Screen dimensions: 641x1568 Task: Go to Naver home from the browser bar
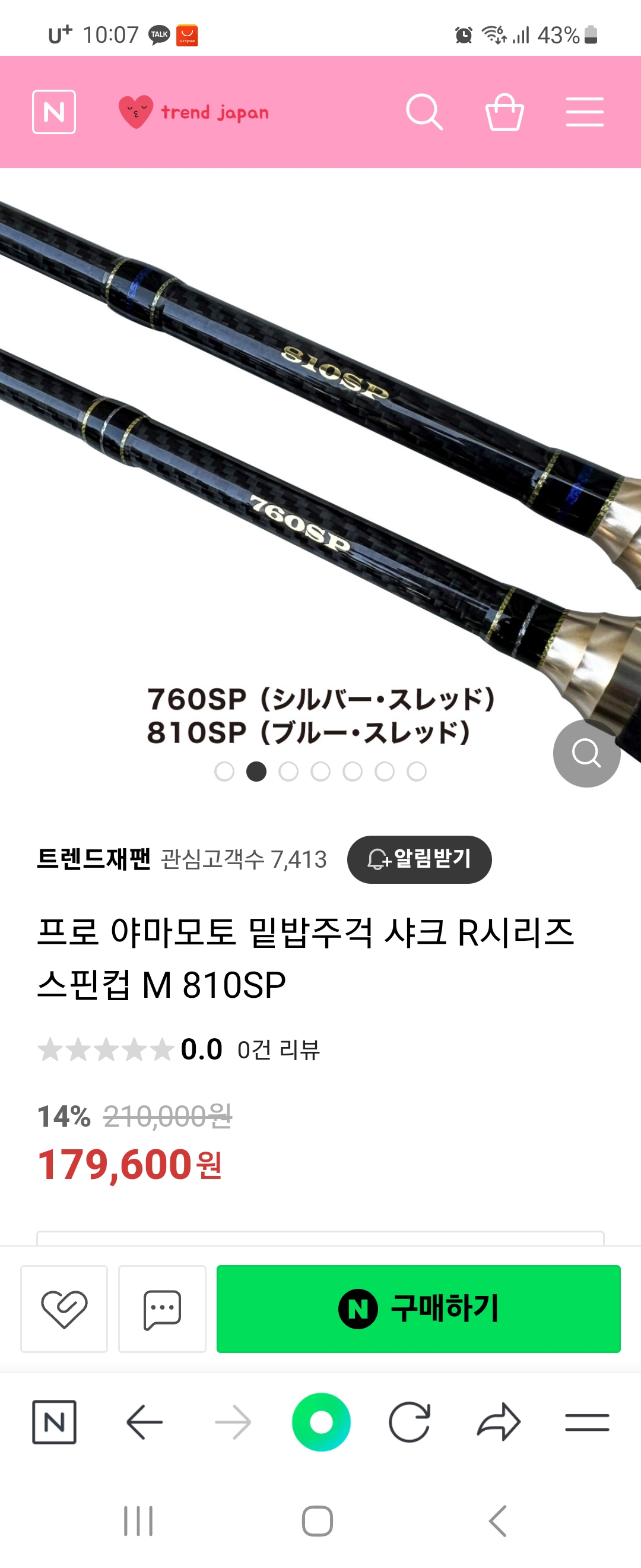point(54,1422)
